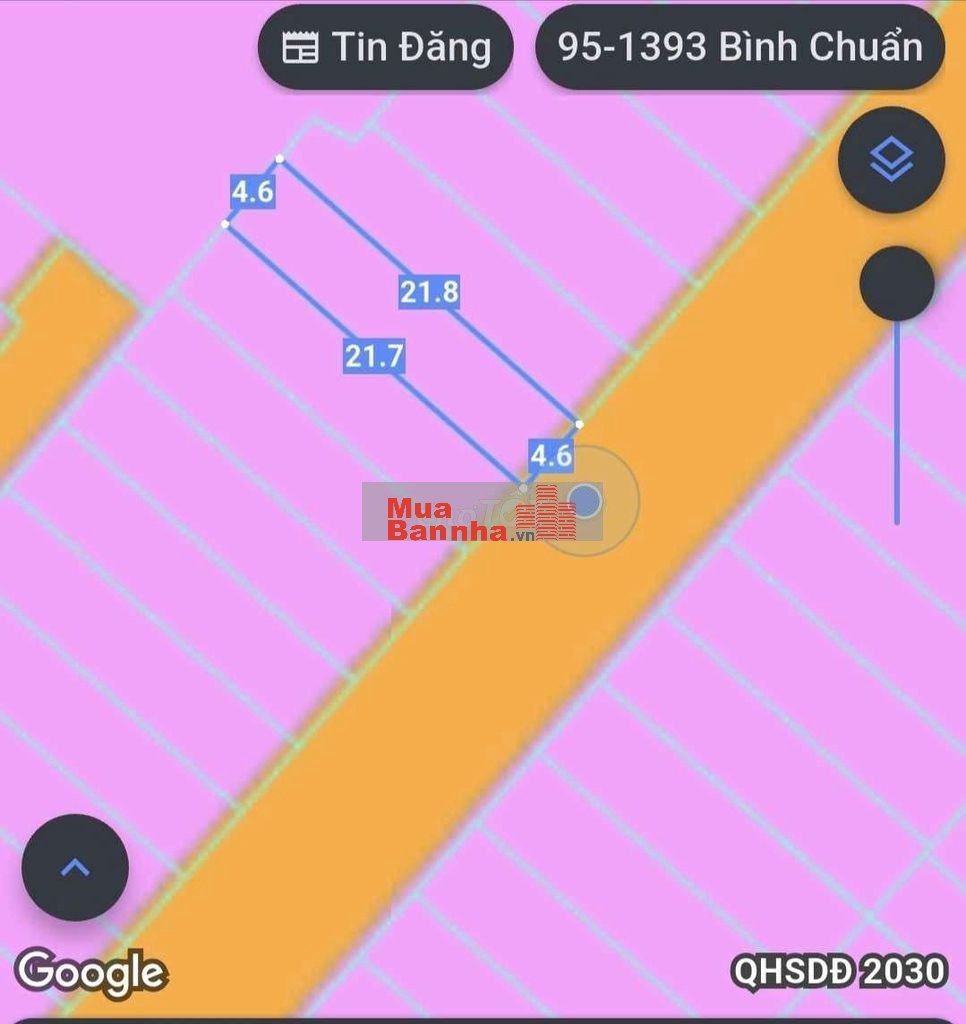Tap the 95-1393 Bình Chuẩn parcel chip
Image resolution: width=966 pixels, height=1024 pixels.
(740, 48)
